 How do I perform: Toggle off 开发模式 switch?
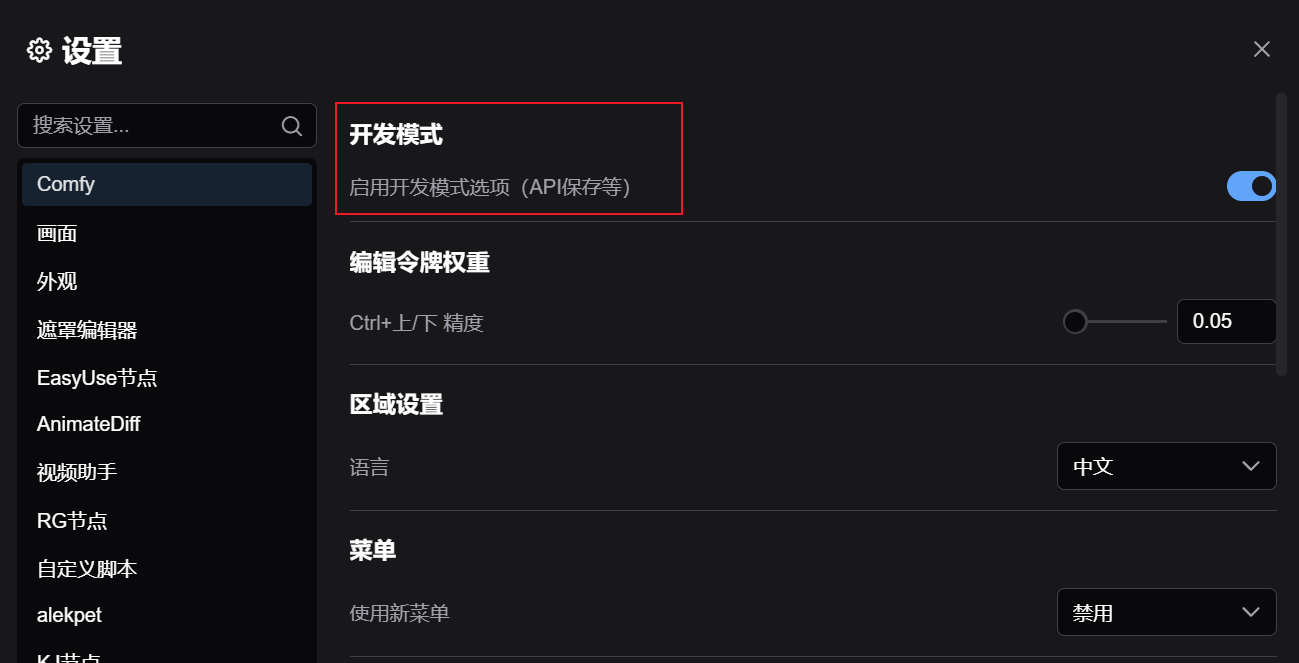(1251, 186)
